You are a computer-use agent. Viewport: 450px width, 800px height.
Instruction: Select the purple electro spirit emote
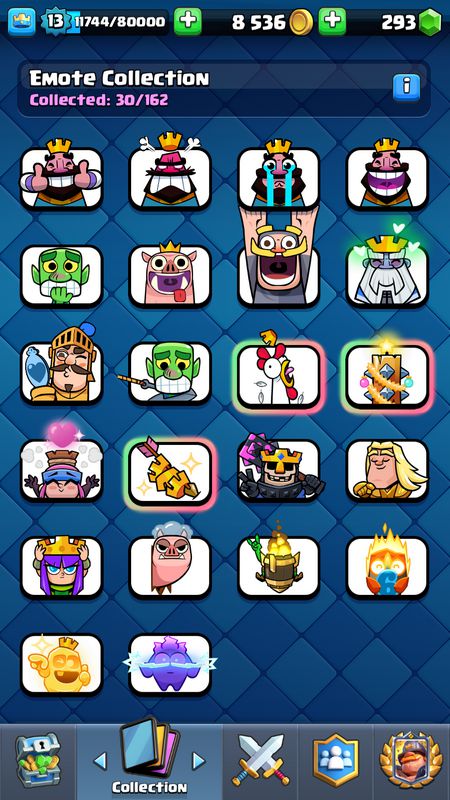pyautogui.click(x=170, y=664)
